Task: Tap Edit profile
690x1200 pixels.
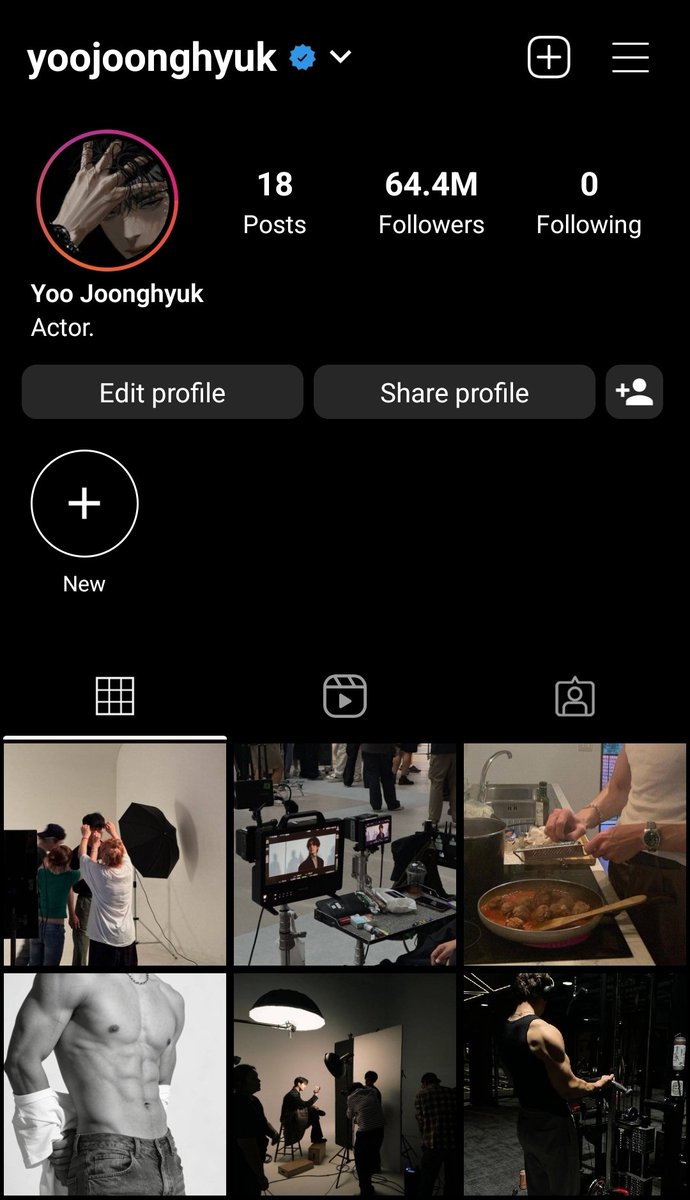Action: [162, 392]
